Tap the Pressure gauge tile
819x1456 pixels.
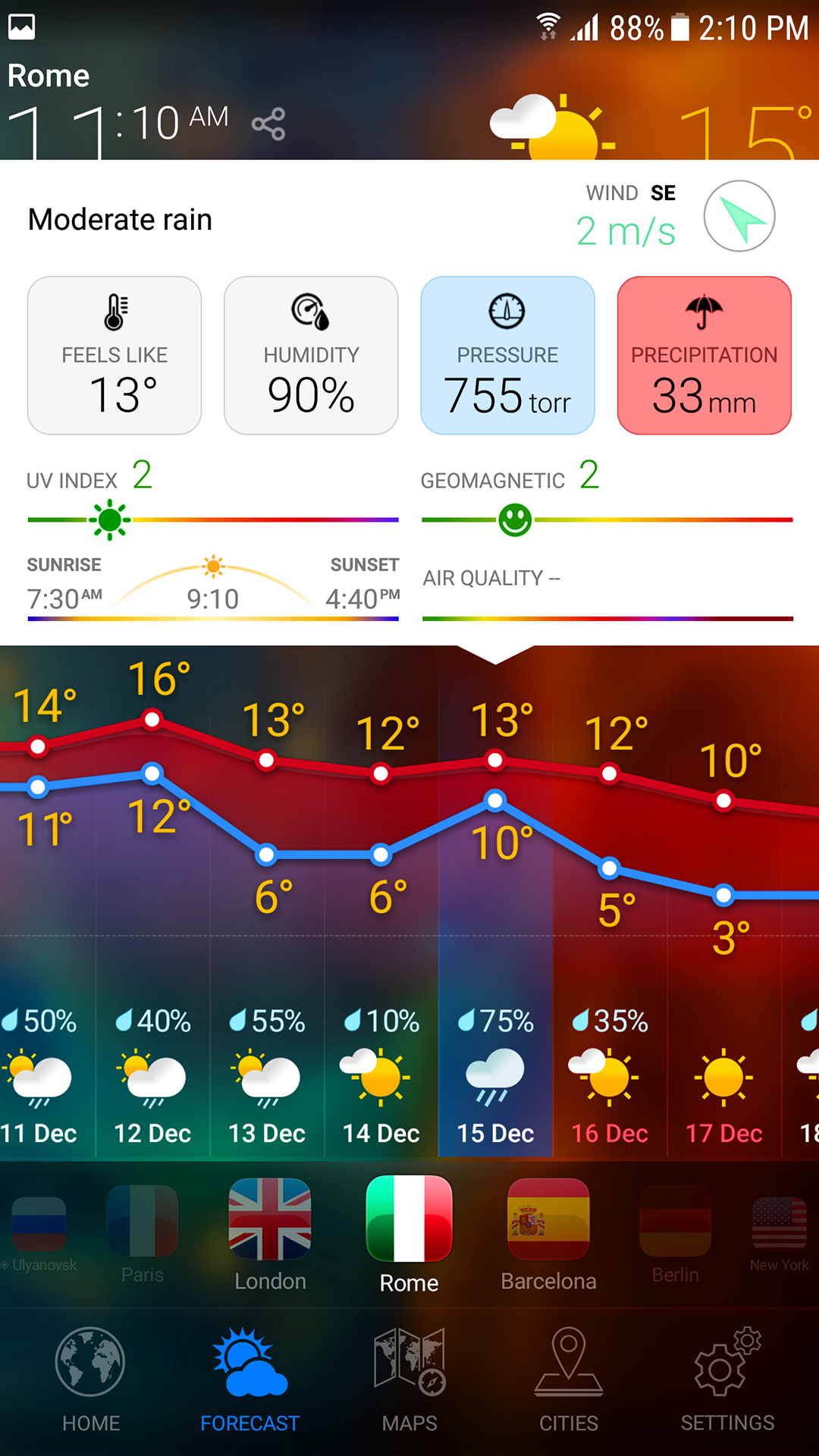coord(507,355)
